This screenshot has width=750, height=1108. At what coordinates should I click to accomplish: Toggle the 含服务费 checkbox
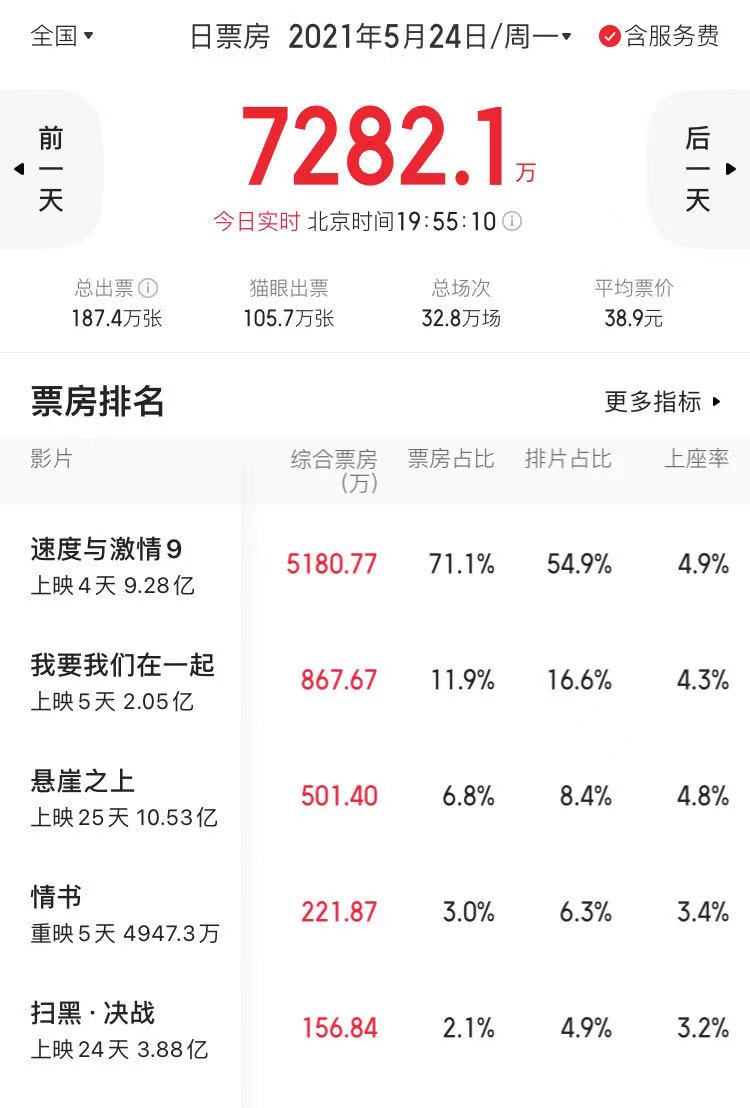(609, 38)
